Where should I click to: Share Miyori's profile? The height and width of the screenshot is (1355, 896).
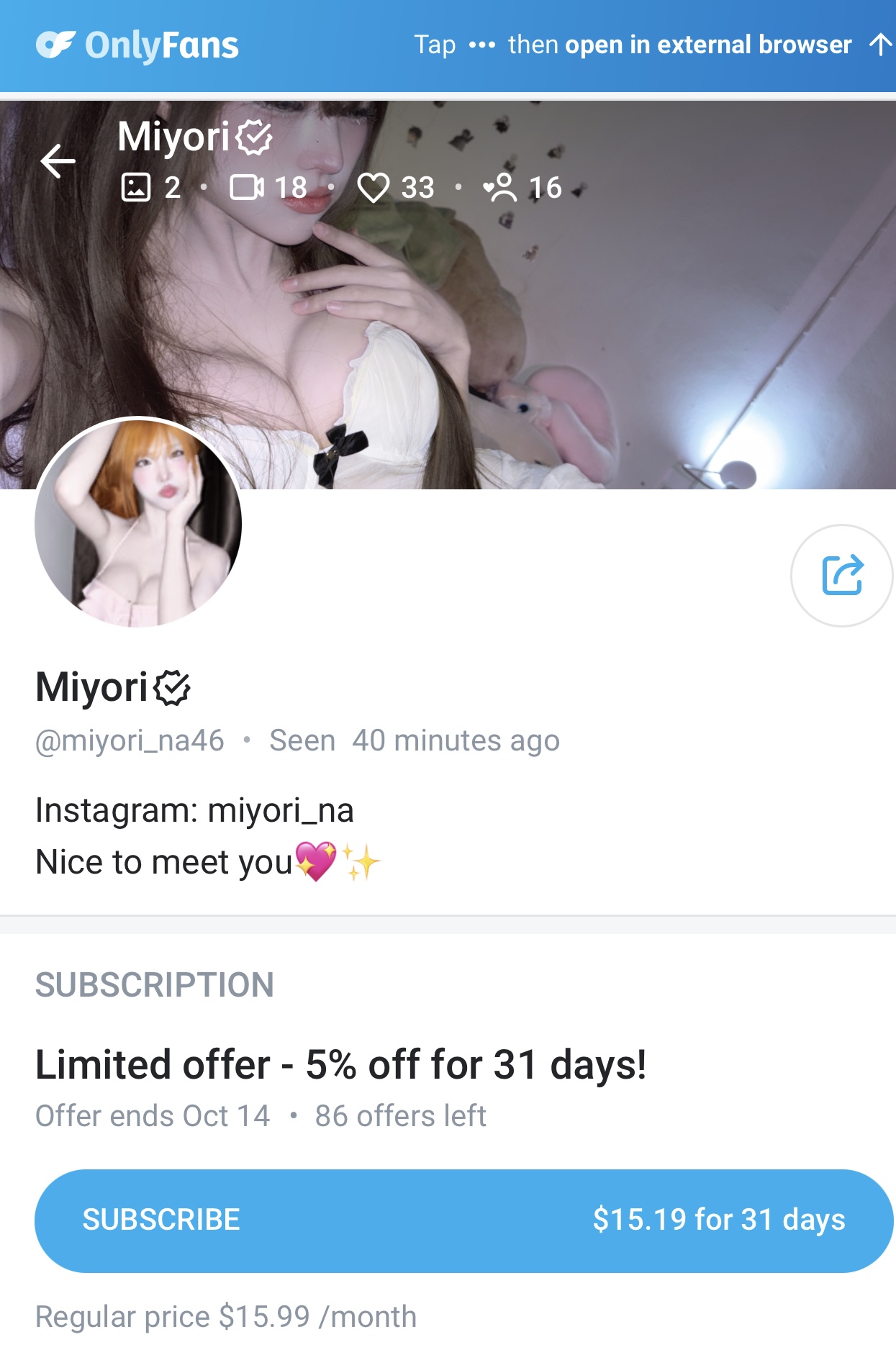[x=841, y=575]
